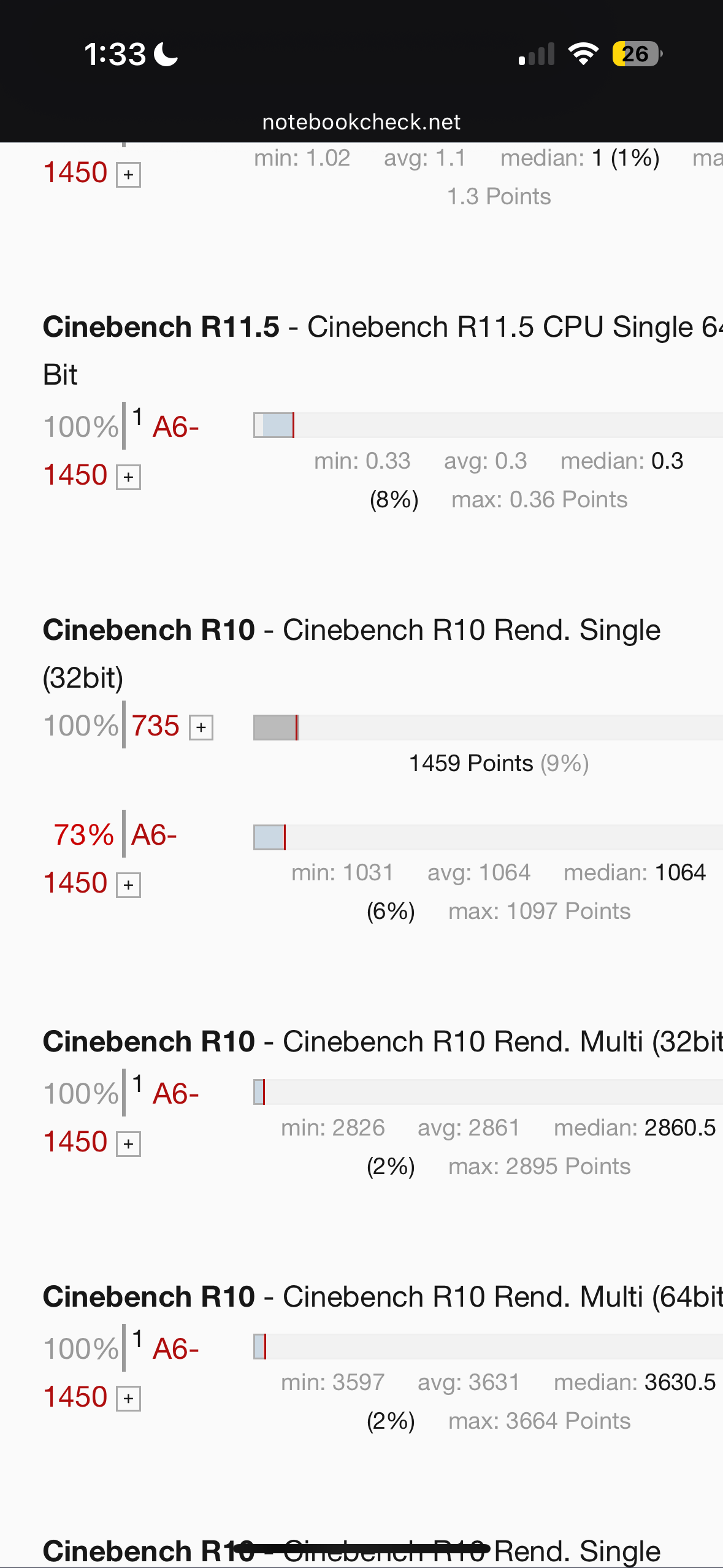The width and height of the screenshot is (723, 1568).
Task: Open the 735 processor link
Action: (155, 726)
